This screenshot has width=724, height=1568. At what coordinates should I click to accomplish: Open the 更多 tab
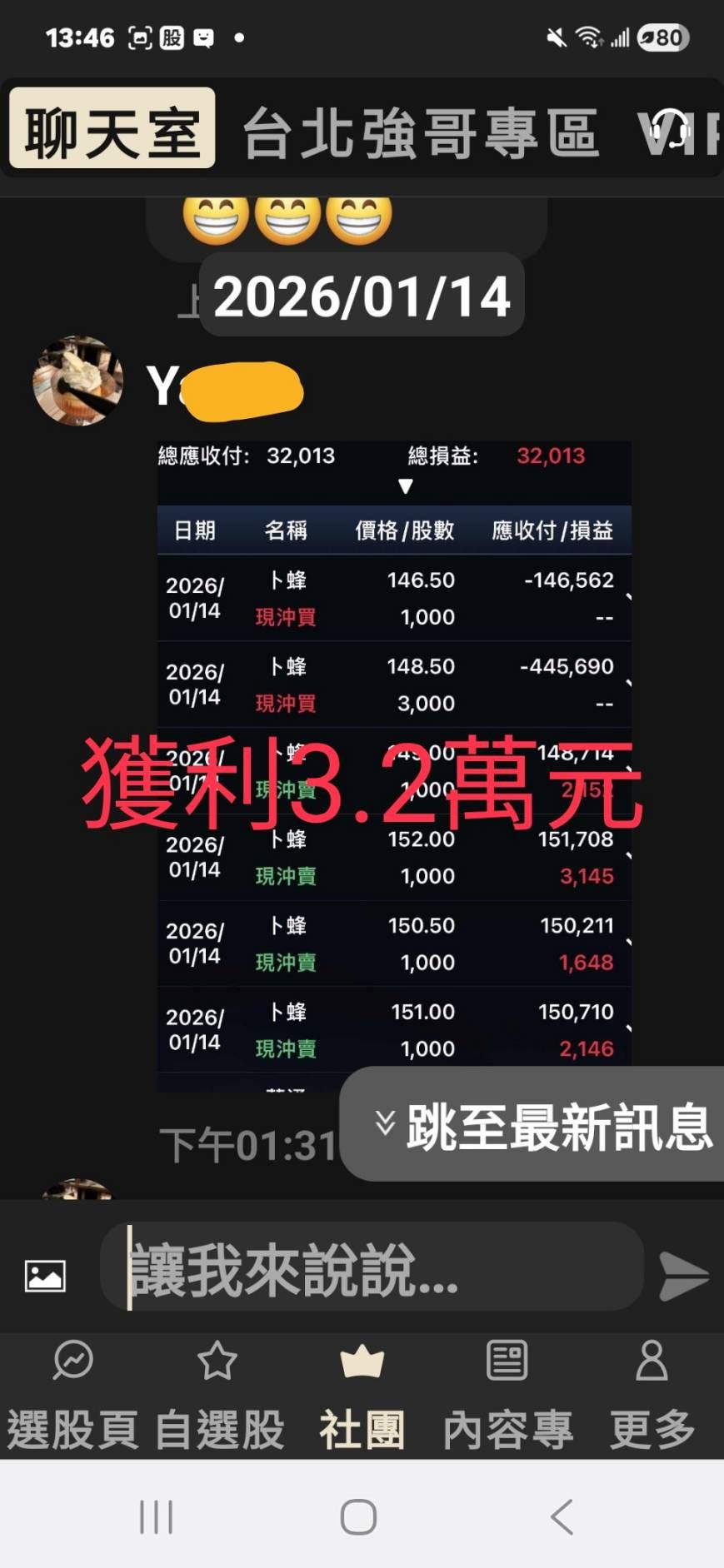(652, 1394)
